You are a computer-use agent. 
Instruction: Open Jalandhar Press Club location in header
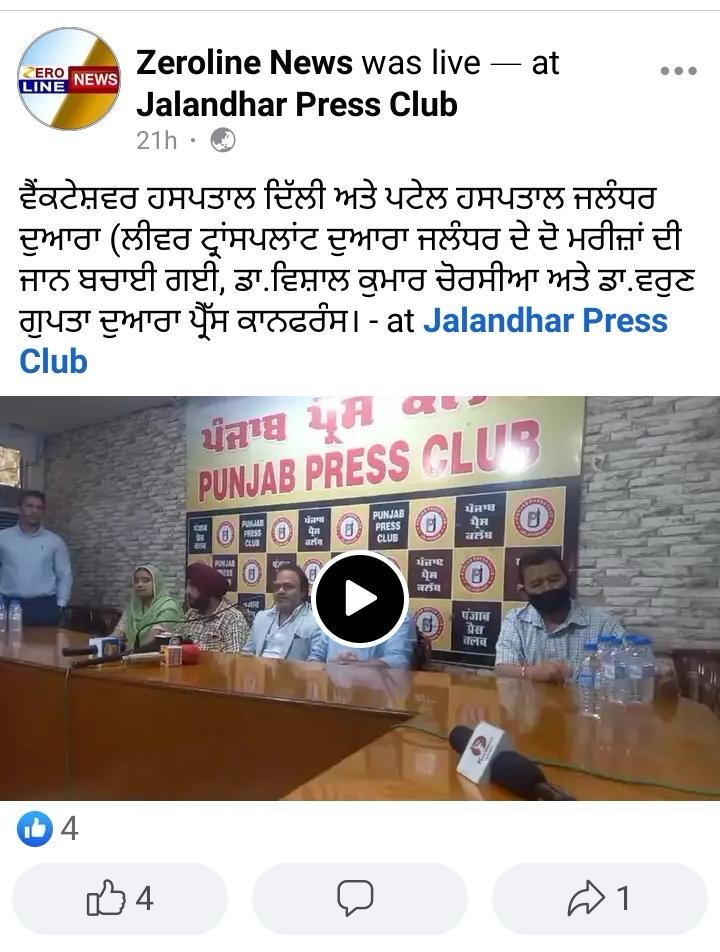click(296, 104)
